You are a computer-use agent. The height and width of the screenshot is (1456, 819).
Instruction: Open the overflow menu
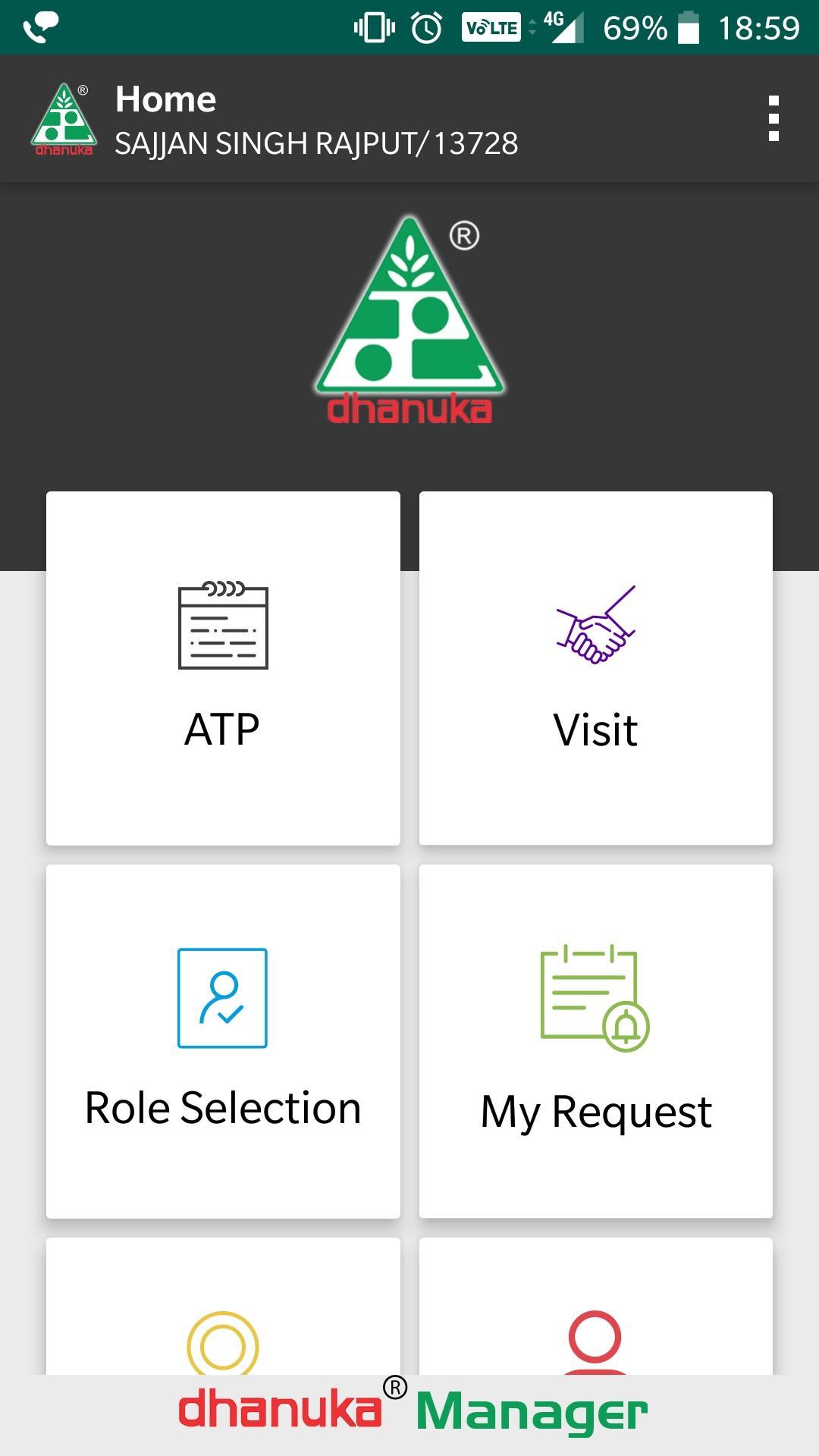pos(773,118)
